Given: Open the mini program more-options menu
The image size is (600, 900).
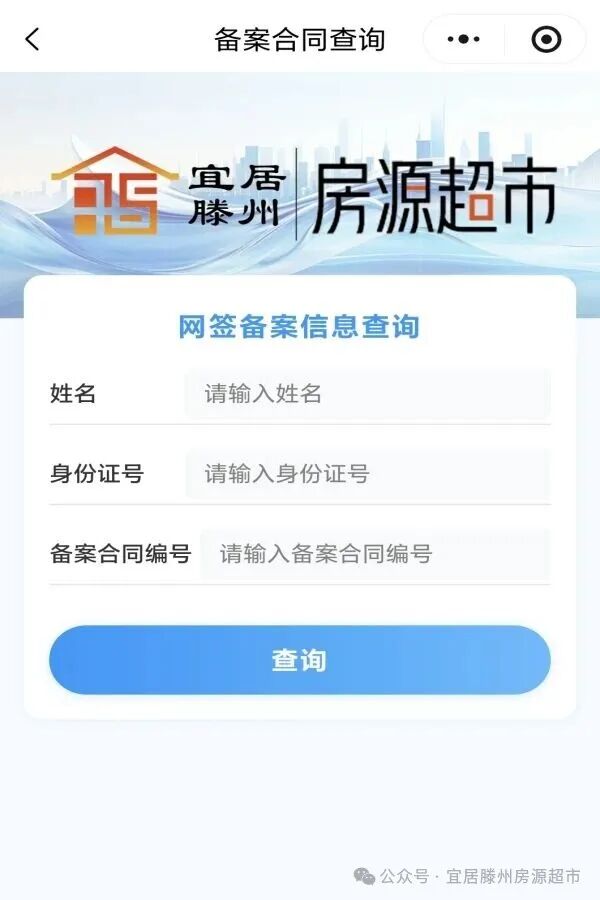Looking at the screenshot, I should (464, 40).
